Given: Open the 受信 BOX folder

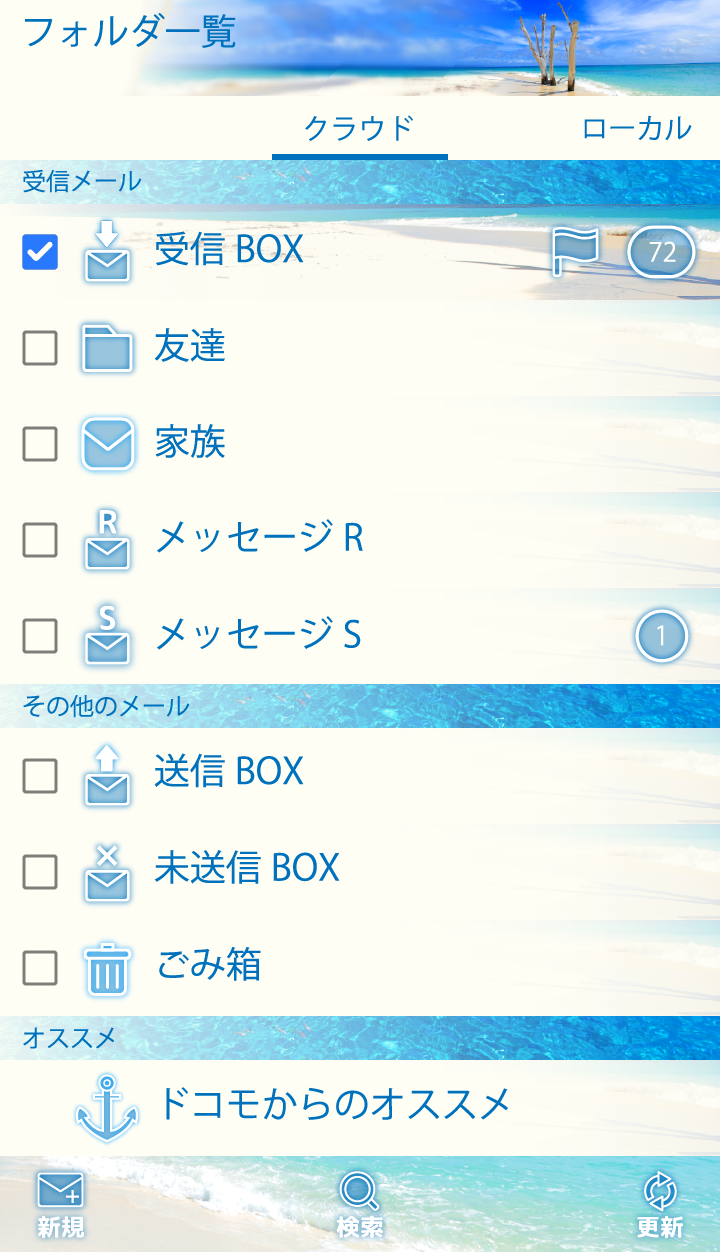Looking at the screenshot, I should tap(230, 250).
